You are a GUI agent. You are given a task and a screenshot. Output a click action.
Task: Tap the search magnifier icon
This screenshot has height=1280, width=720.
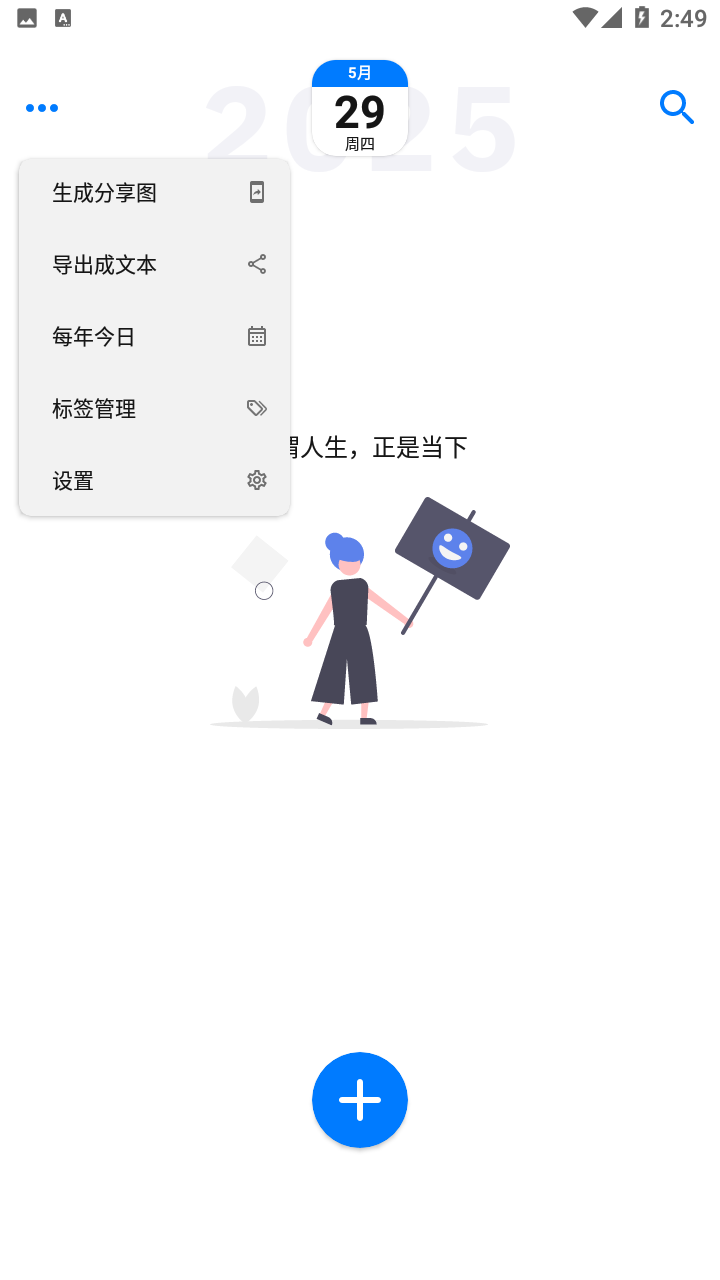[x=676, y=107]
